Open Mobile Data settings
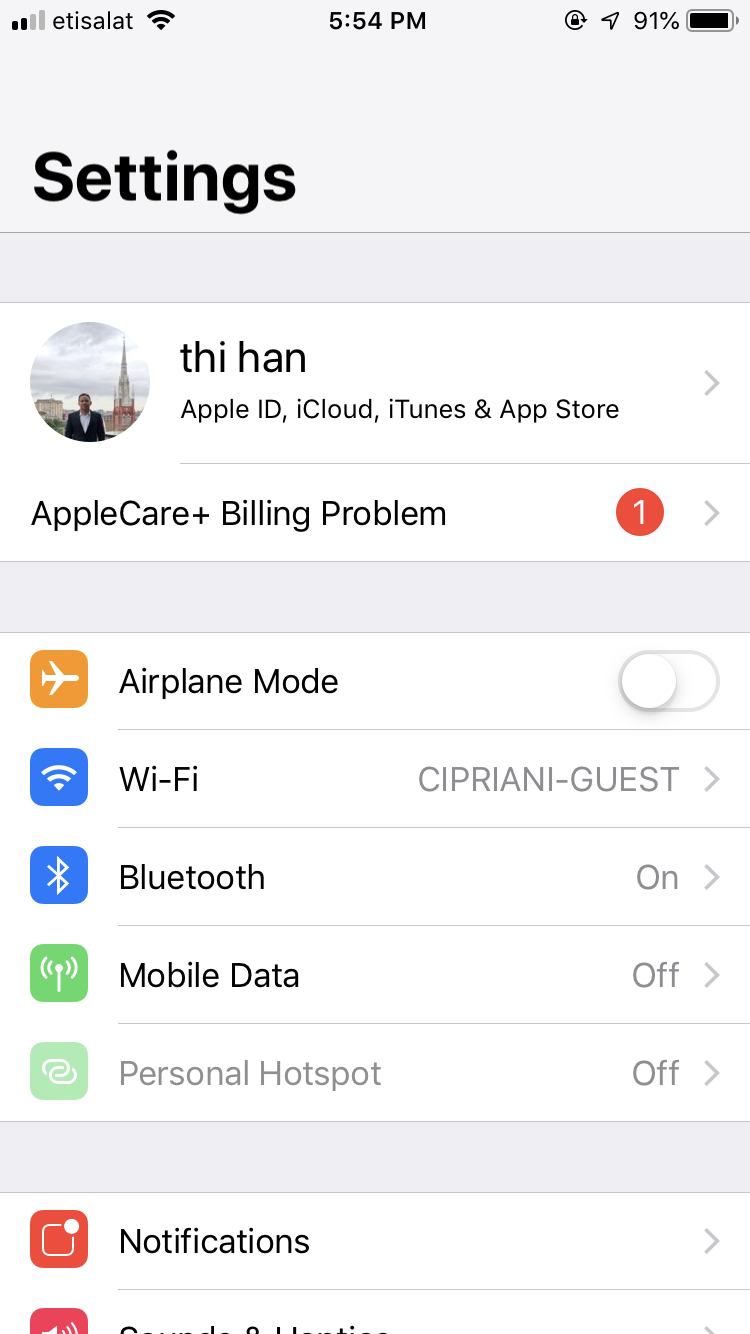The height and width of the screenshot is (1334, 750). click(x=375, y=975)
